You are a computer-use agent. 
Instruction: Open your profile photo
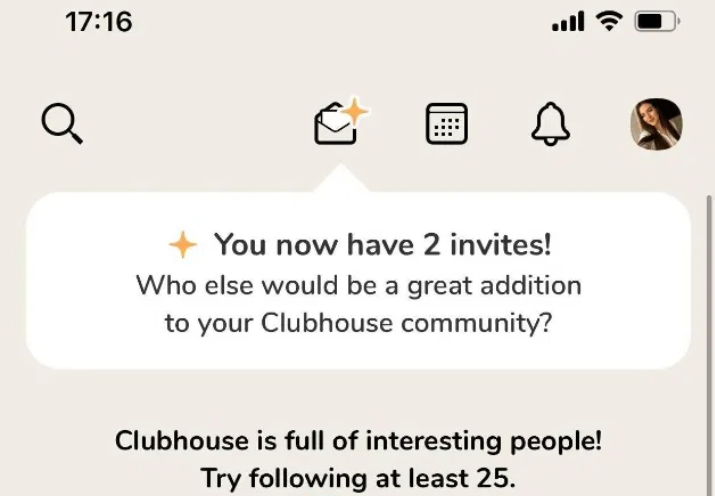[656, 125]
